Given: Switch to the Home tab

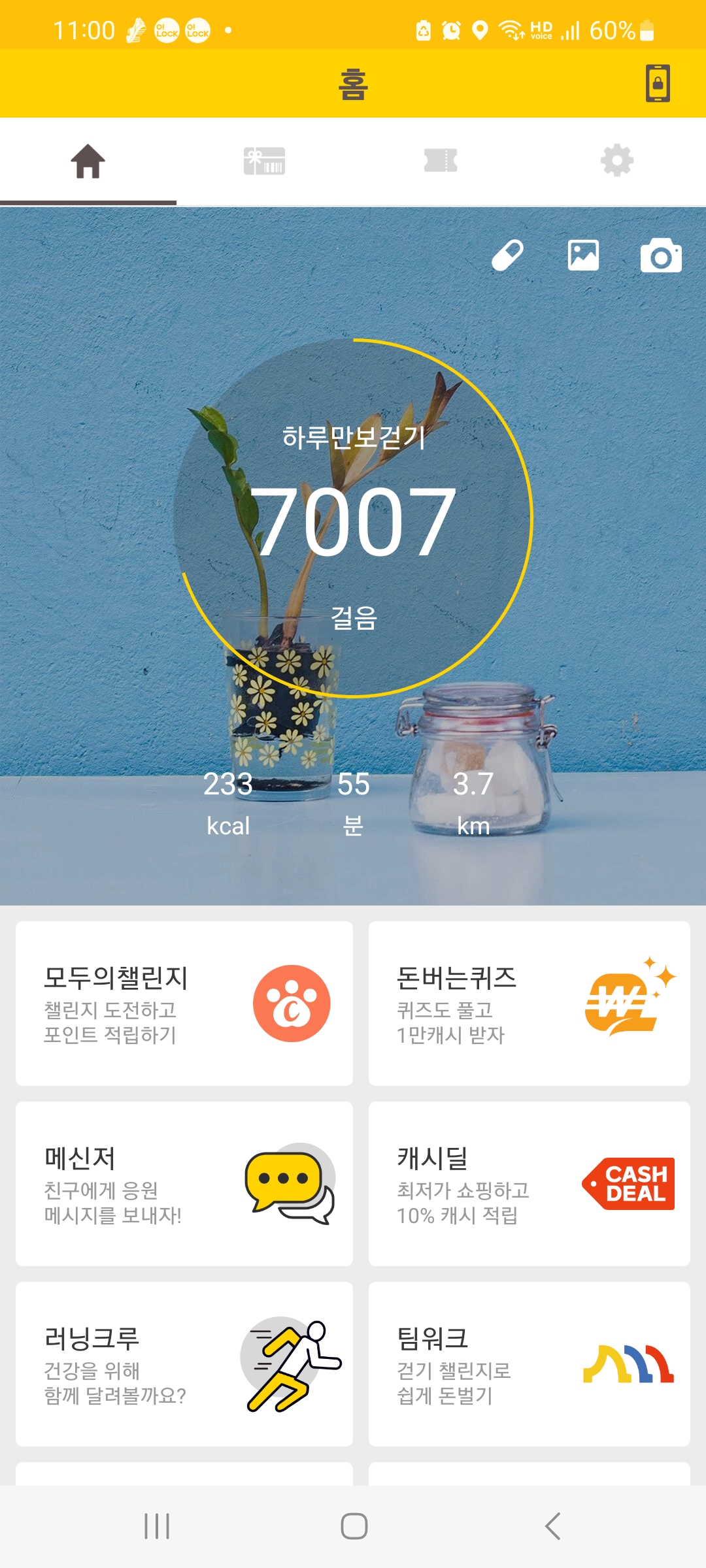Looking at the screenshot, I should point(88,161).
